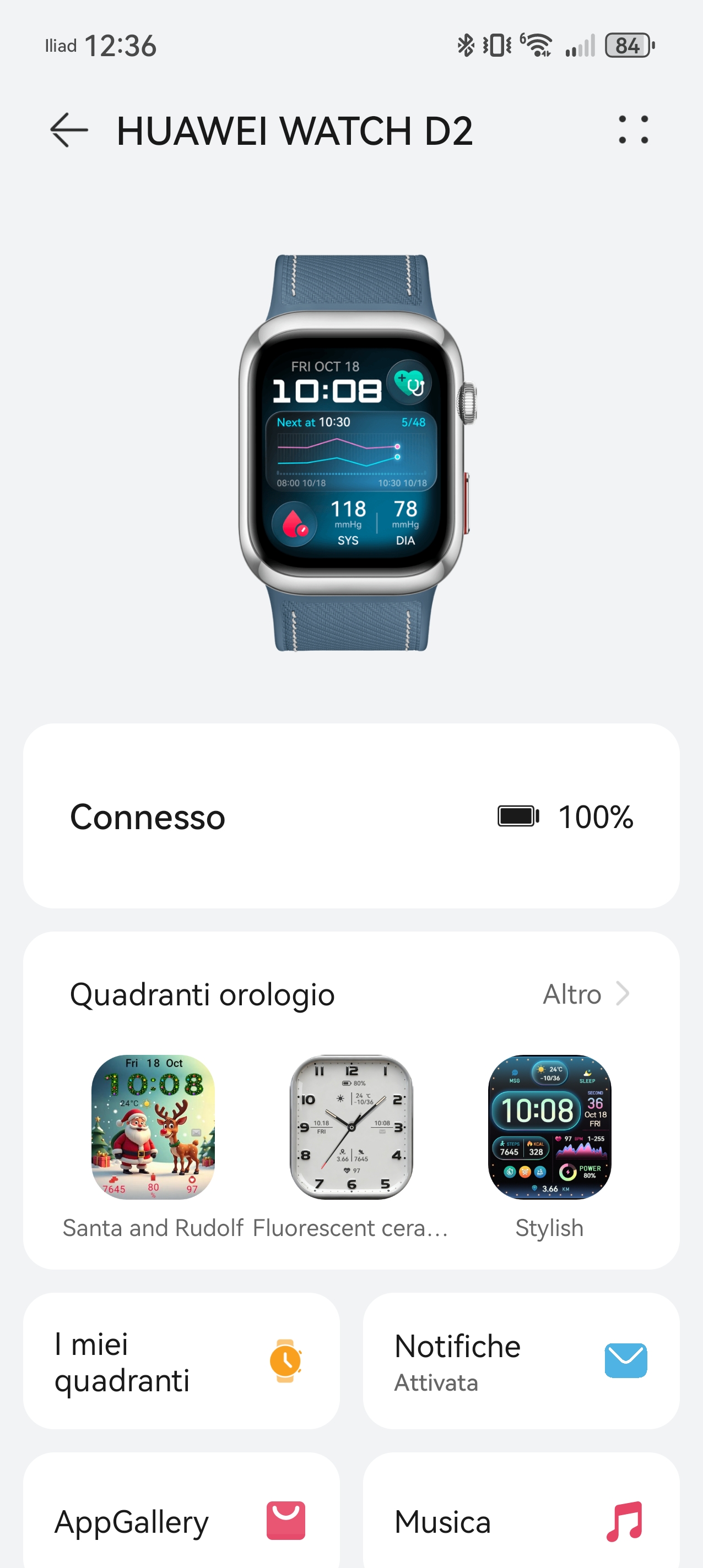This screenshot has height=1568, width=703.
Task: Select the Santa and Rudolf watch face
Action: click(153, 1126)
